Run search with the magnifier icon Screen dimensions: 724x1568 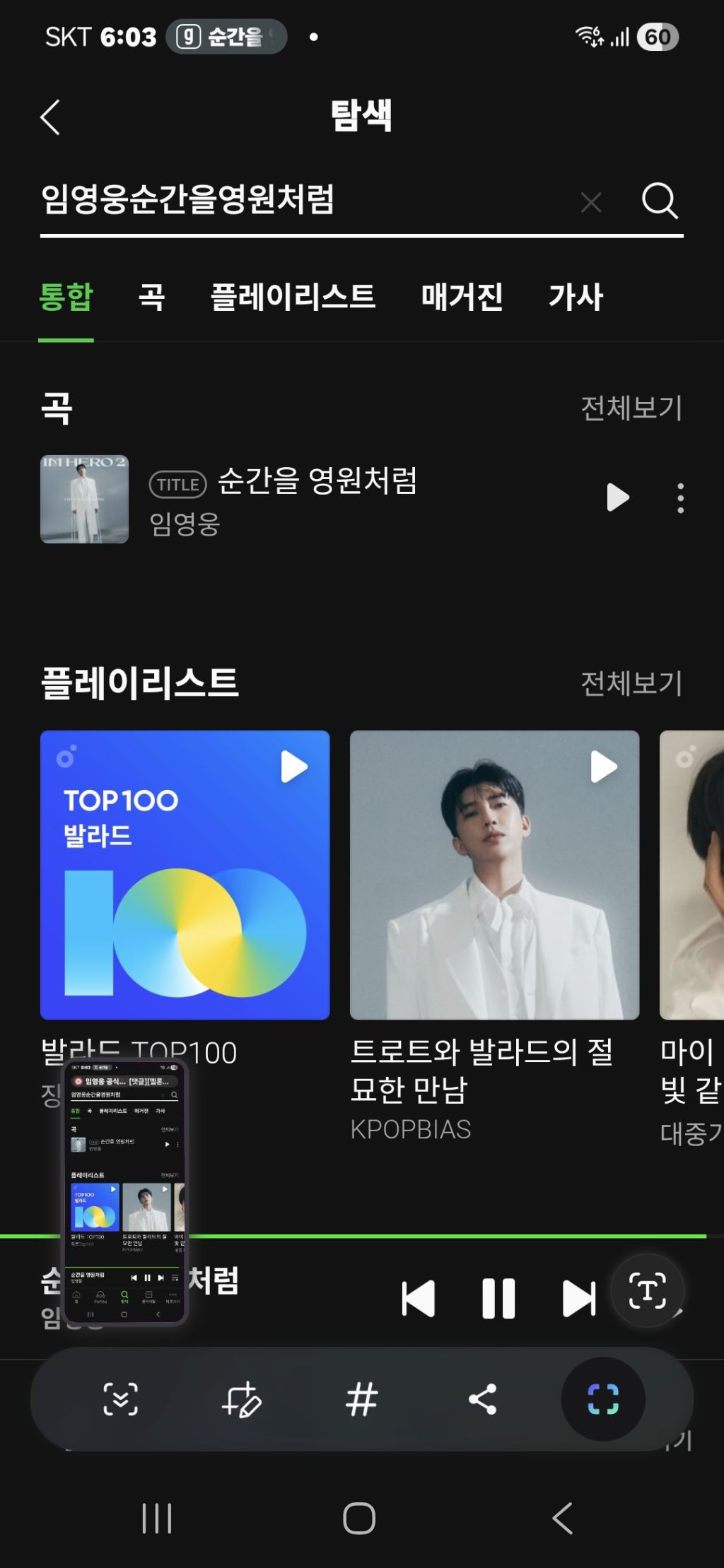660,201
